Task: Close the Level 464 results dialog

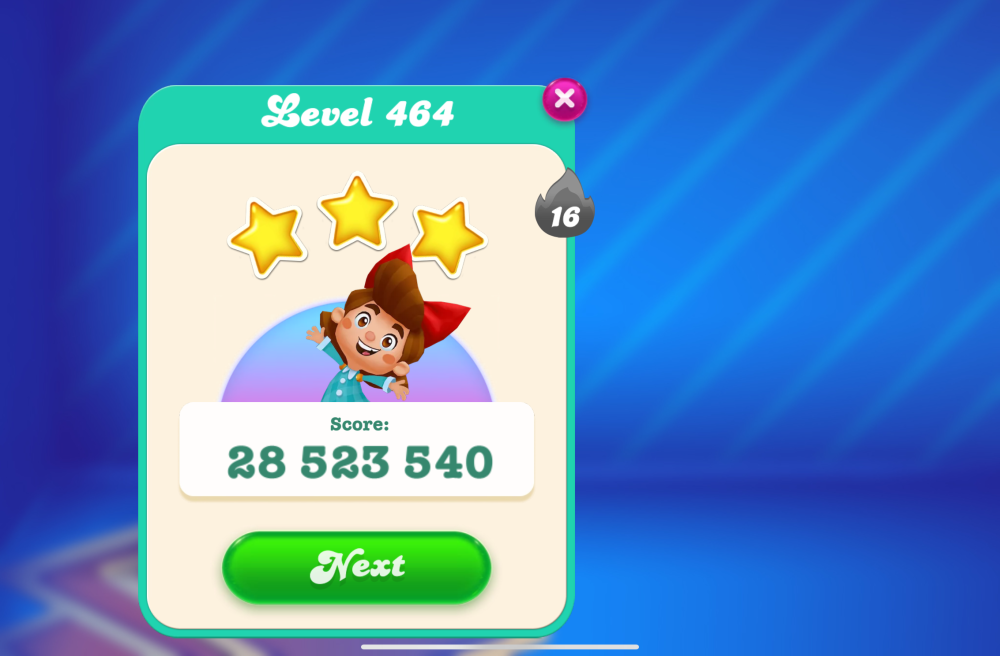Action: [564, 99]
